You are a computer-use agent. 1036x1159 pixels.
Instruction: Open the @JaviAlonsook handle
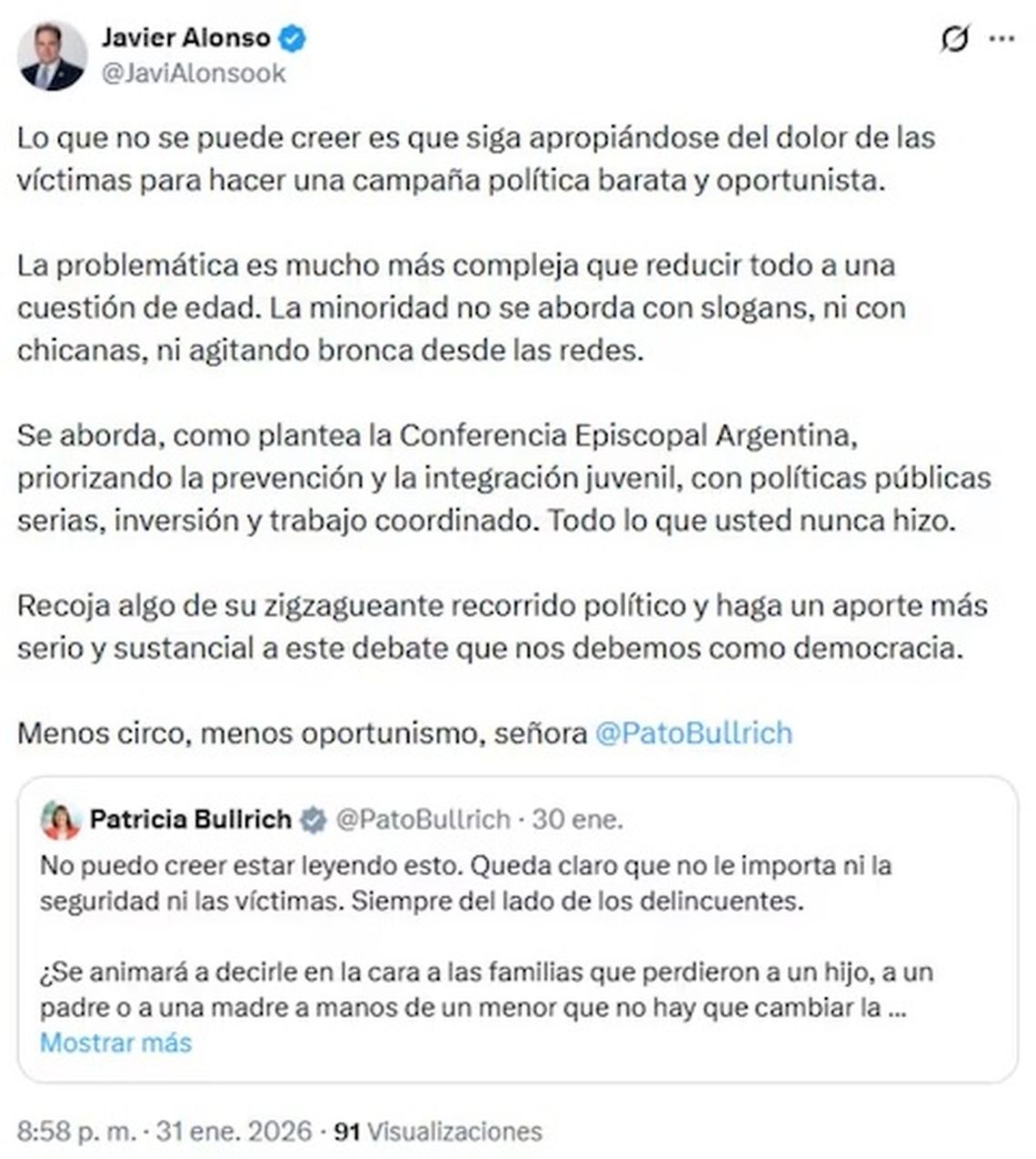[x=194, y=74]
